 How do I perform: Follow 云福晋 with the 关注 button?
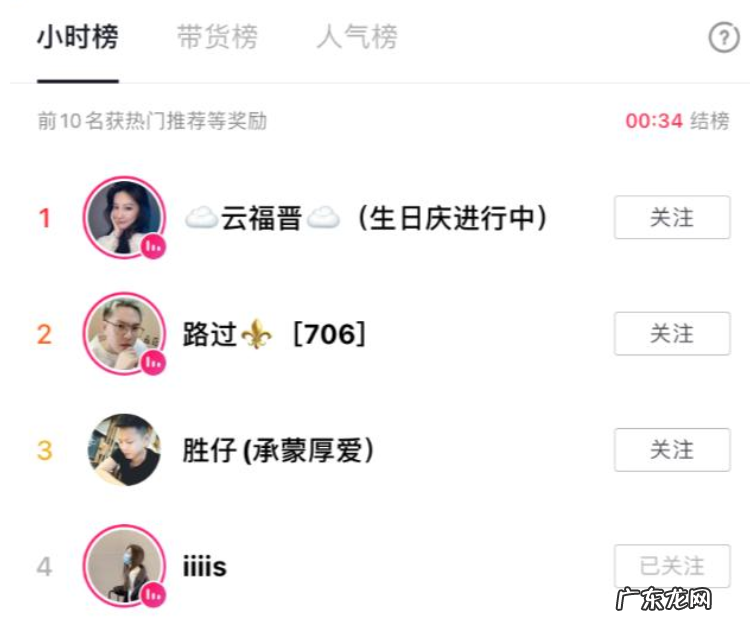pyautogui.click(x=672, y=217)
